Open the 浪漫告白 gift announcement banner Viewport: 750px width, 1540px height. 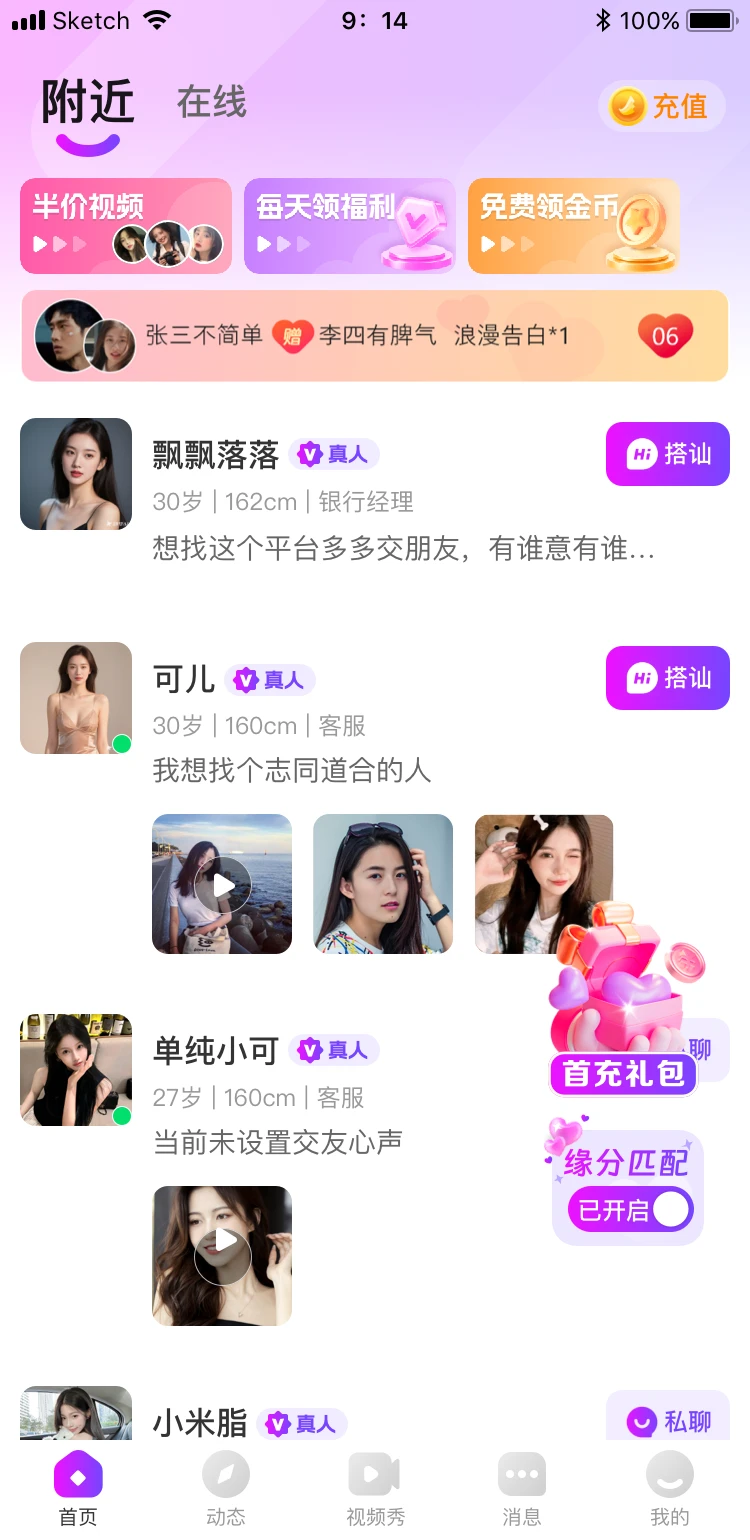pos(375,336)
